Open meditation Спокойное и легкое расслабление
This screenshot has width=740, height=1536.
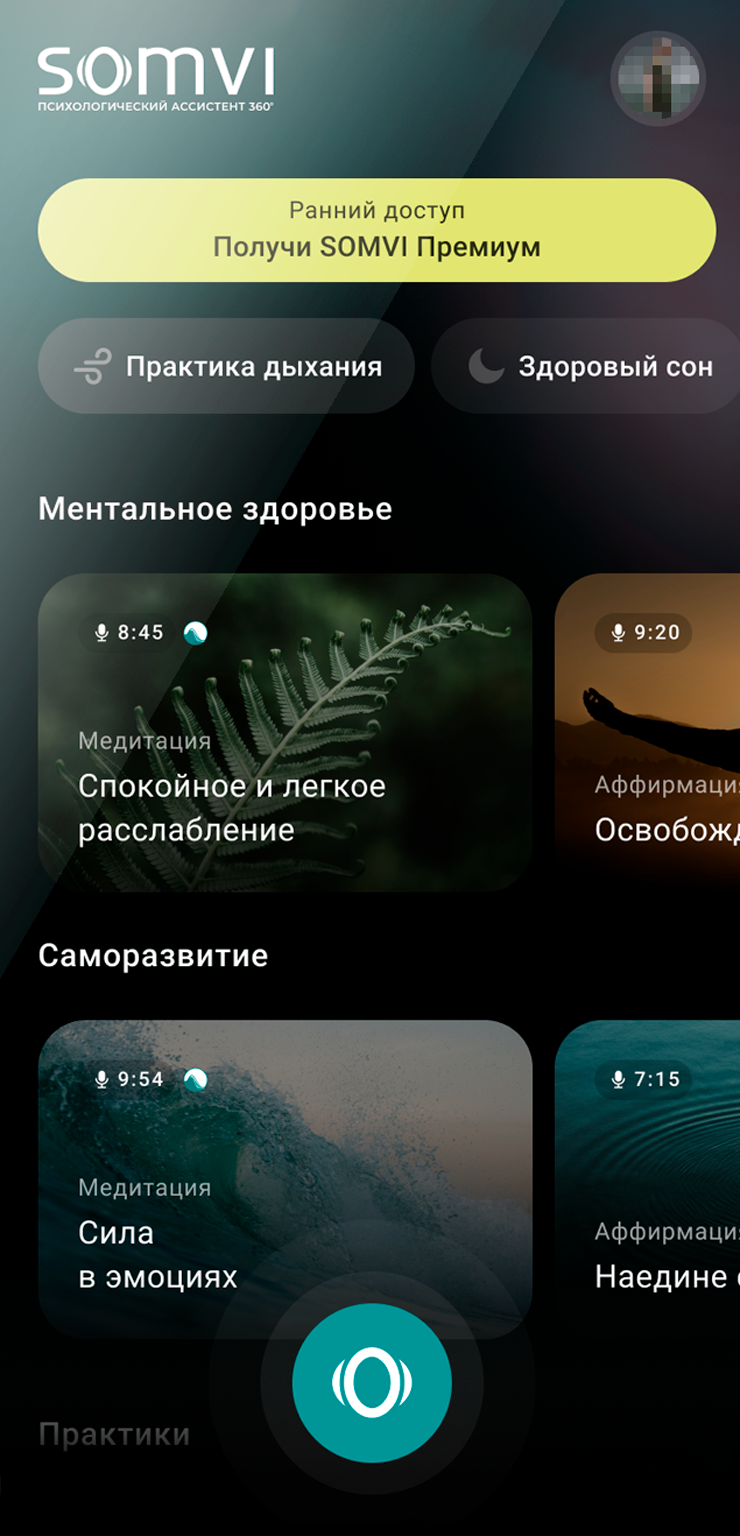click(x=285, y=732)
